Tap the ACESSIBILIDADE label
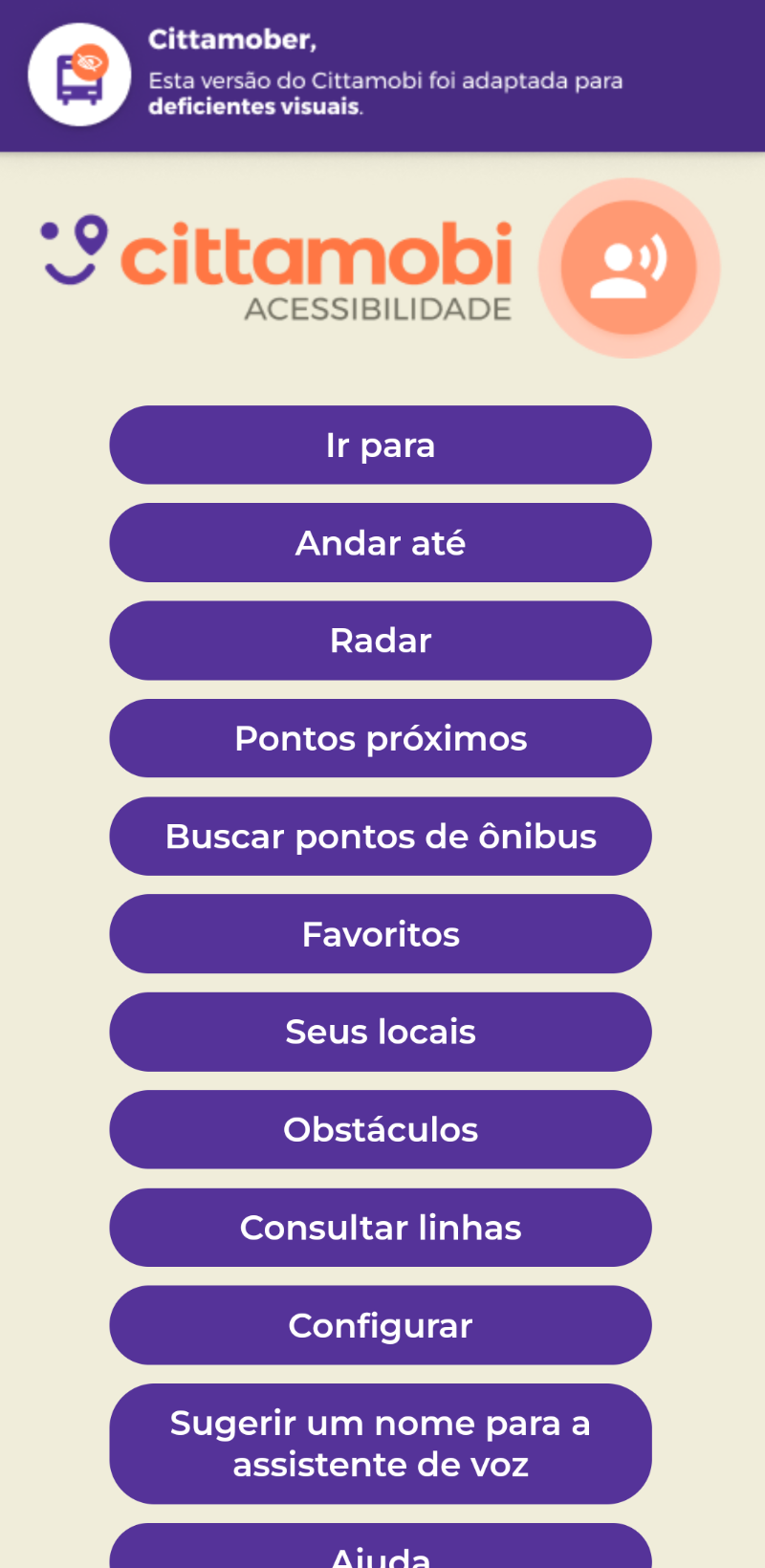This screenshot has height=1568, width=765. click(379, 309)
